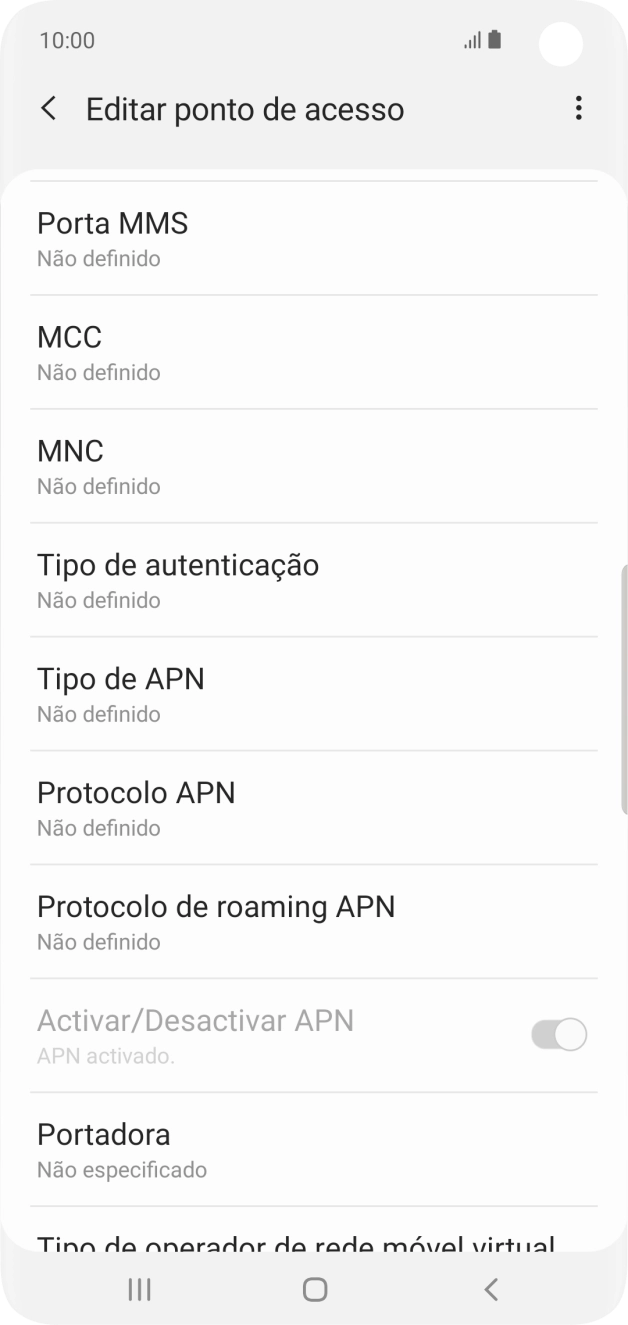Image resolution: width=628 pixels, height=1325 pixels.
Task: Open Protocolo de roaming APN
Action: pos(313,923)
